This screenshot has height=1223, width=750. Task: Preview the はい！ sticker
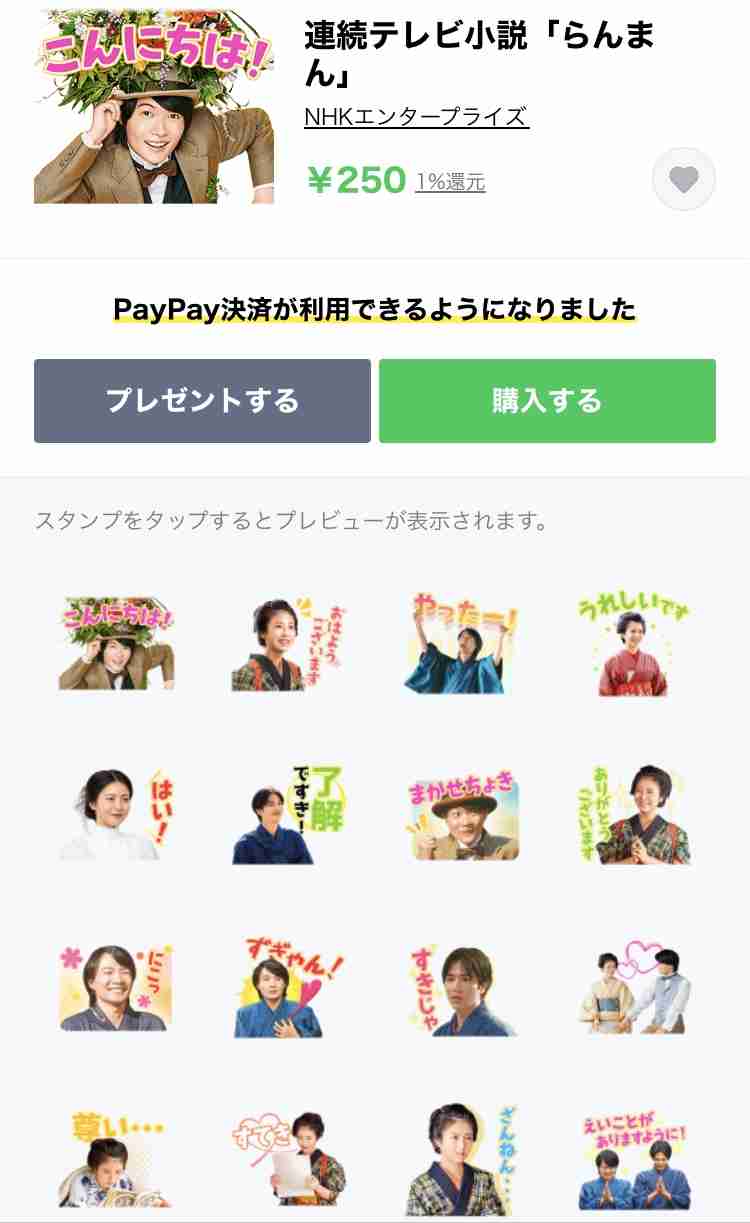point(116,814)
